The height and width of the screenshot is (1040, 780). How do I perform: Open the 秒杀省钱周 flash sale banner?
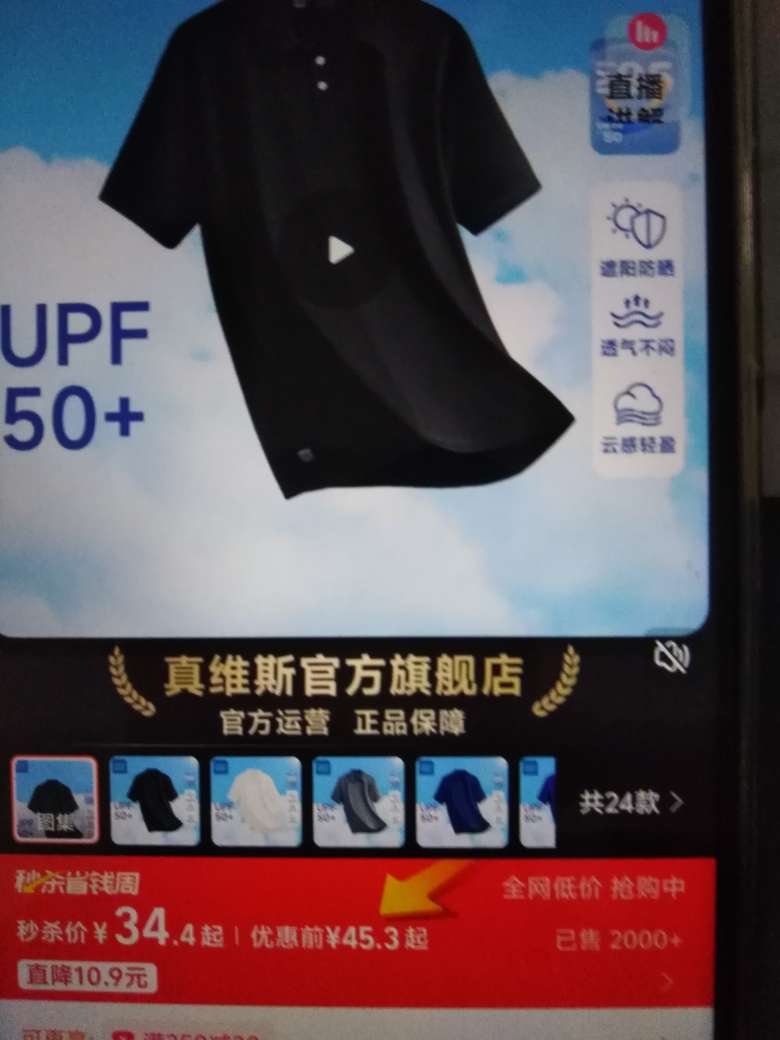(x=78, y=883)
